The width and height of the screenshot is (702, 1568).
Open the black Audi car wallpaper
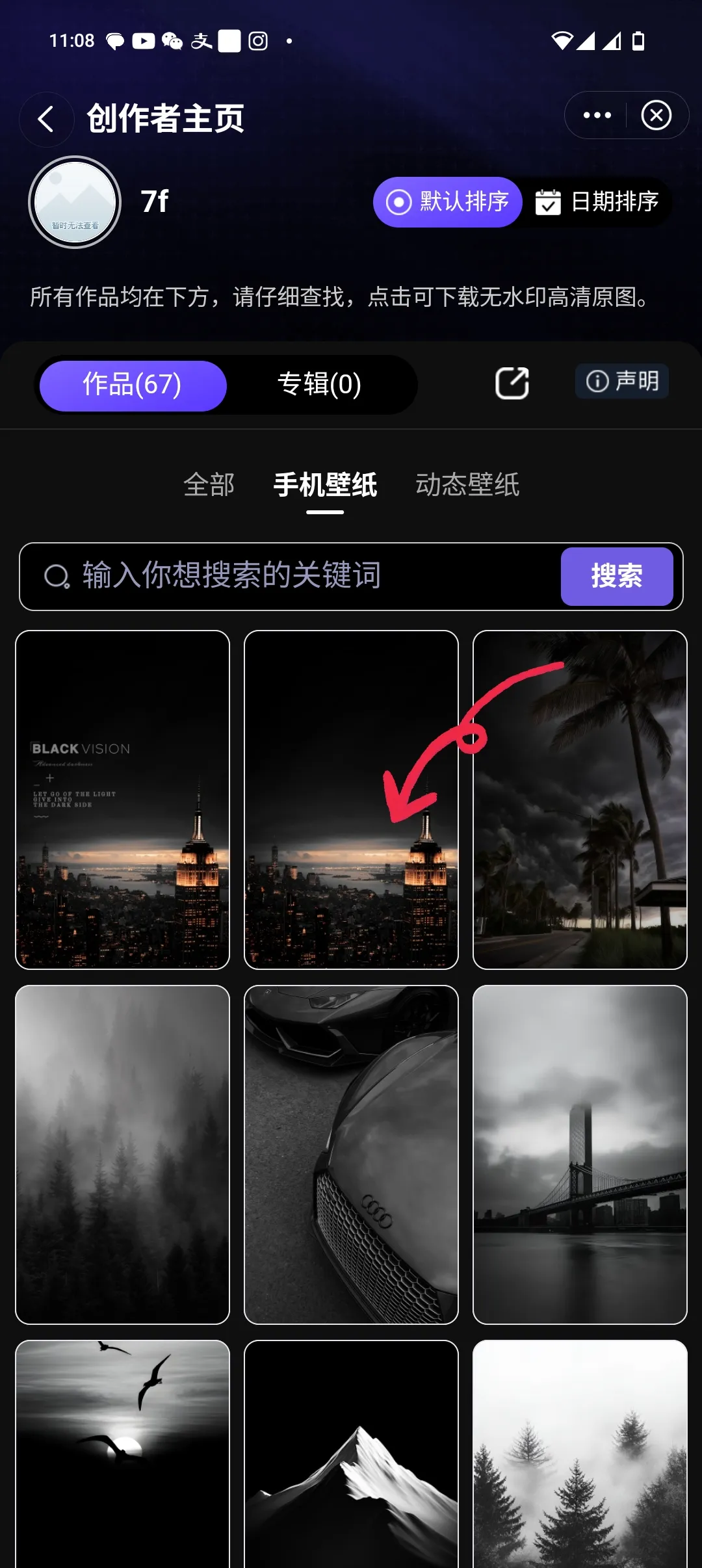click(x=351, y=1155)
